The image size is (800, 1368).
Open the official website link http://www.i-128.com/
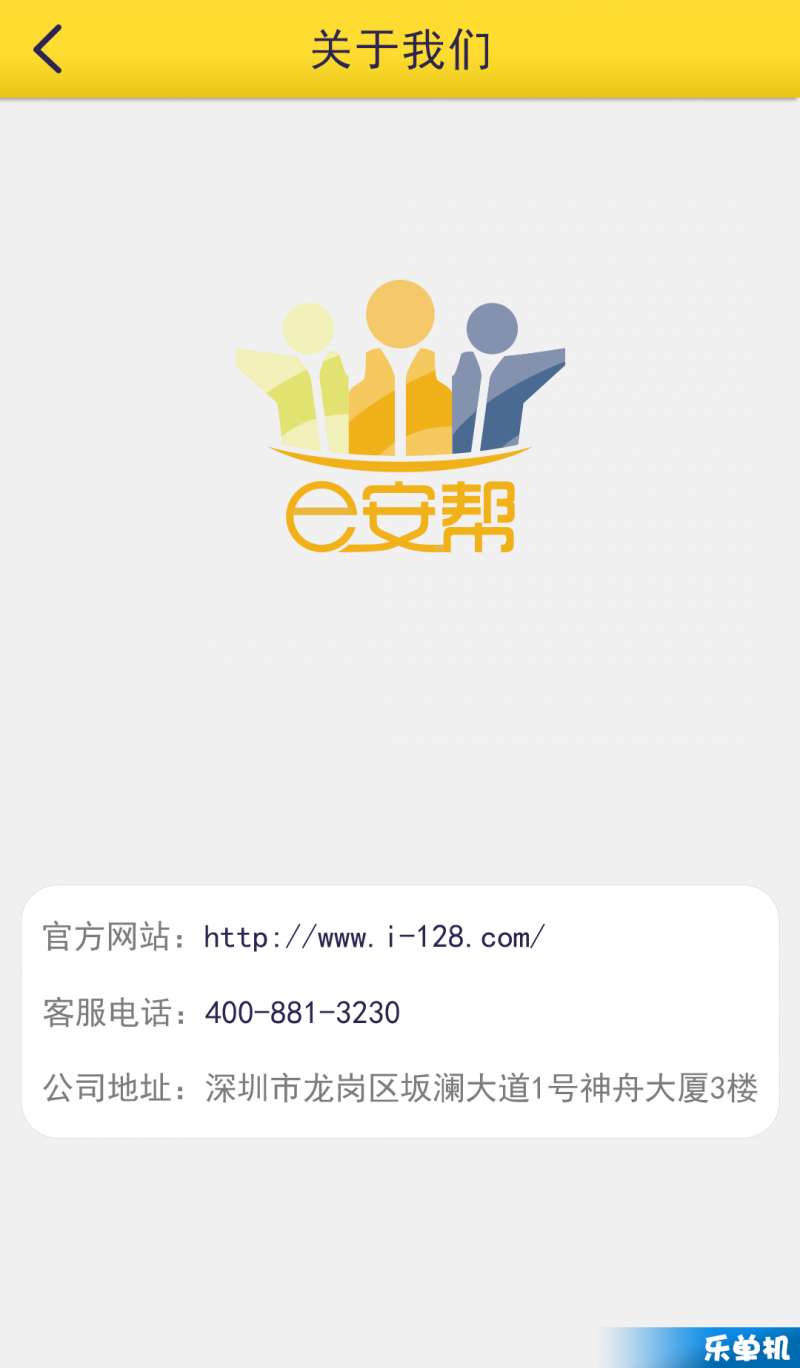(x=374, y=937)
